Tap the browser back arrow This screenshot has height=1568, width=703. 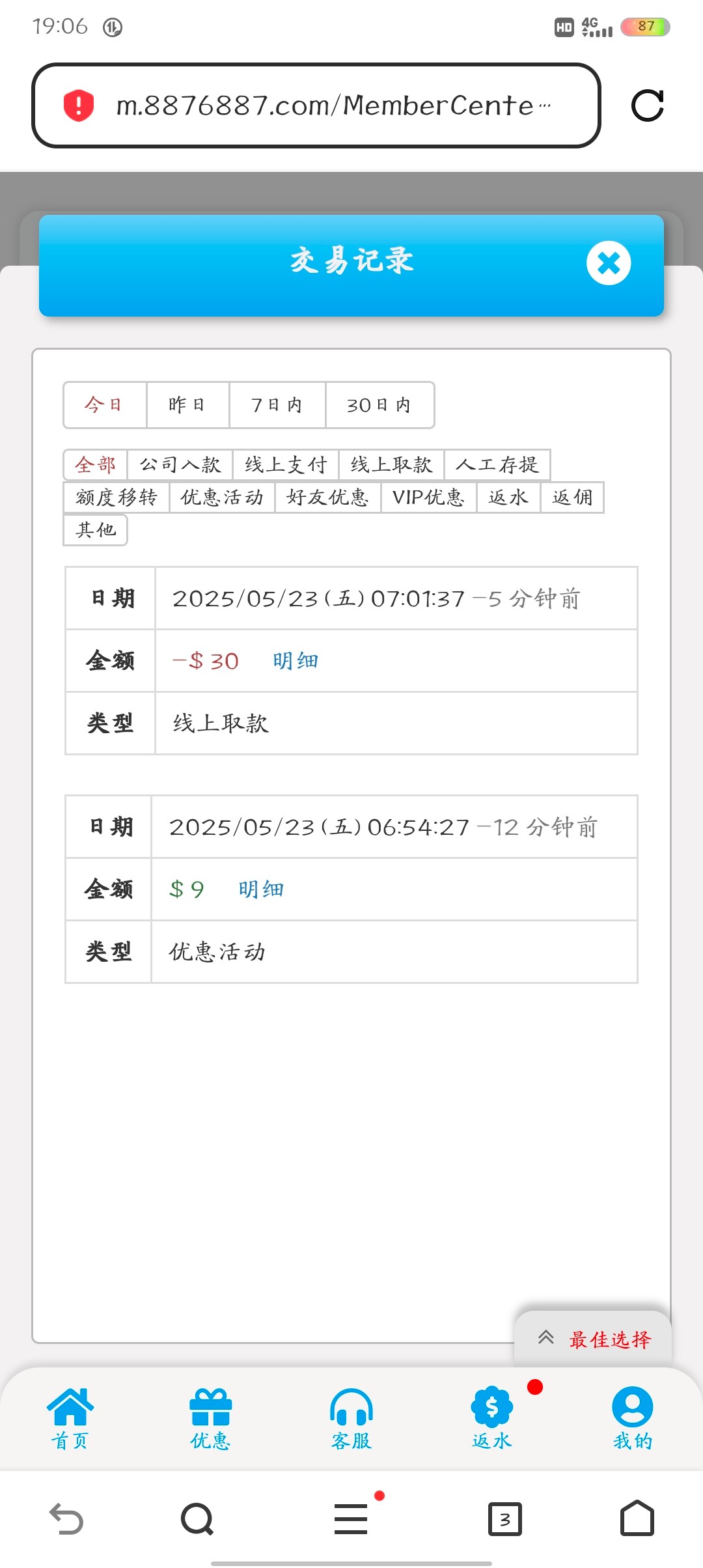pos(66,1519)
